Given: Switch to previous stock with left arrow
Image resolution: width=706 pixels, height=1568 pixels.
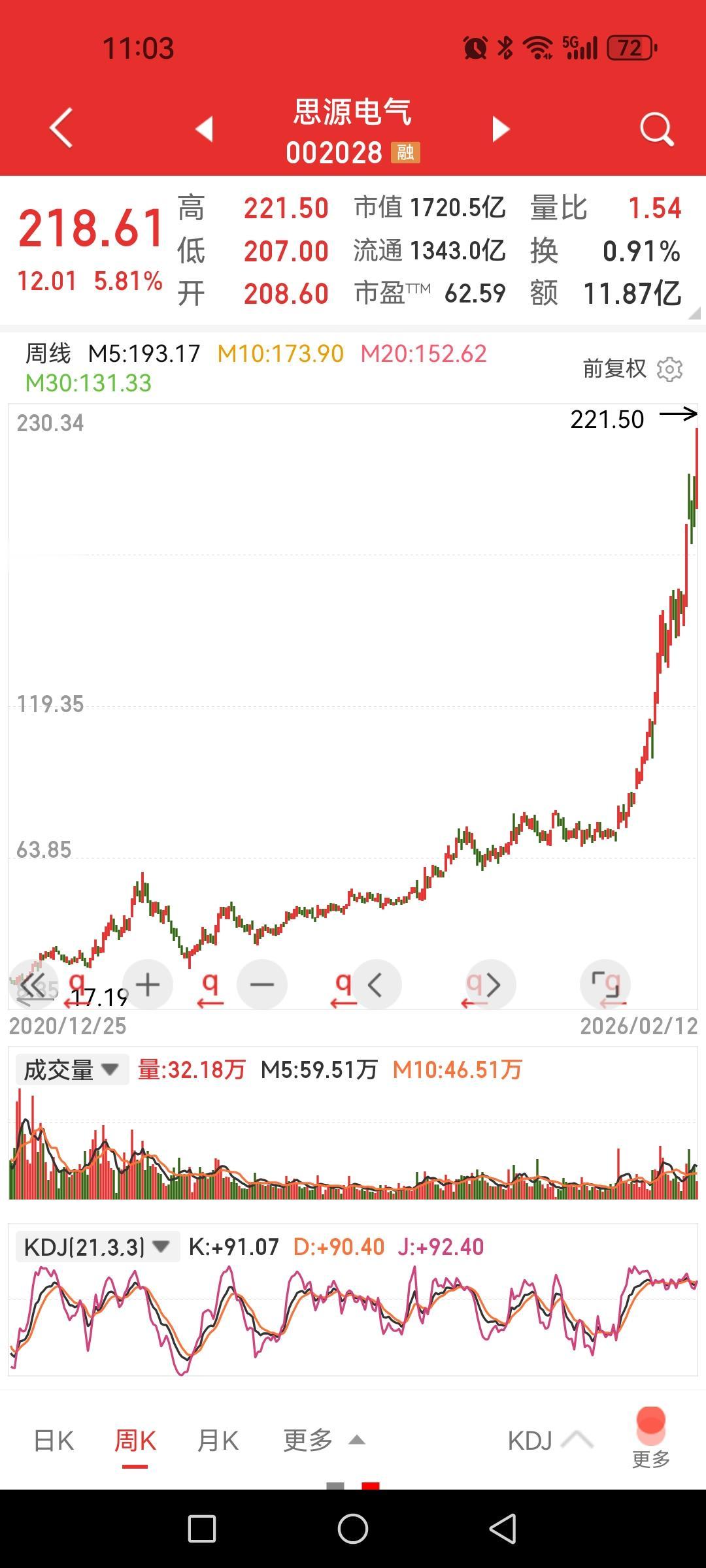Looking at the screenshot, I should tap(206, 128).
